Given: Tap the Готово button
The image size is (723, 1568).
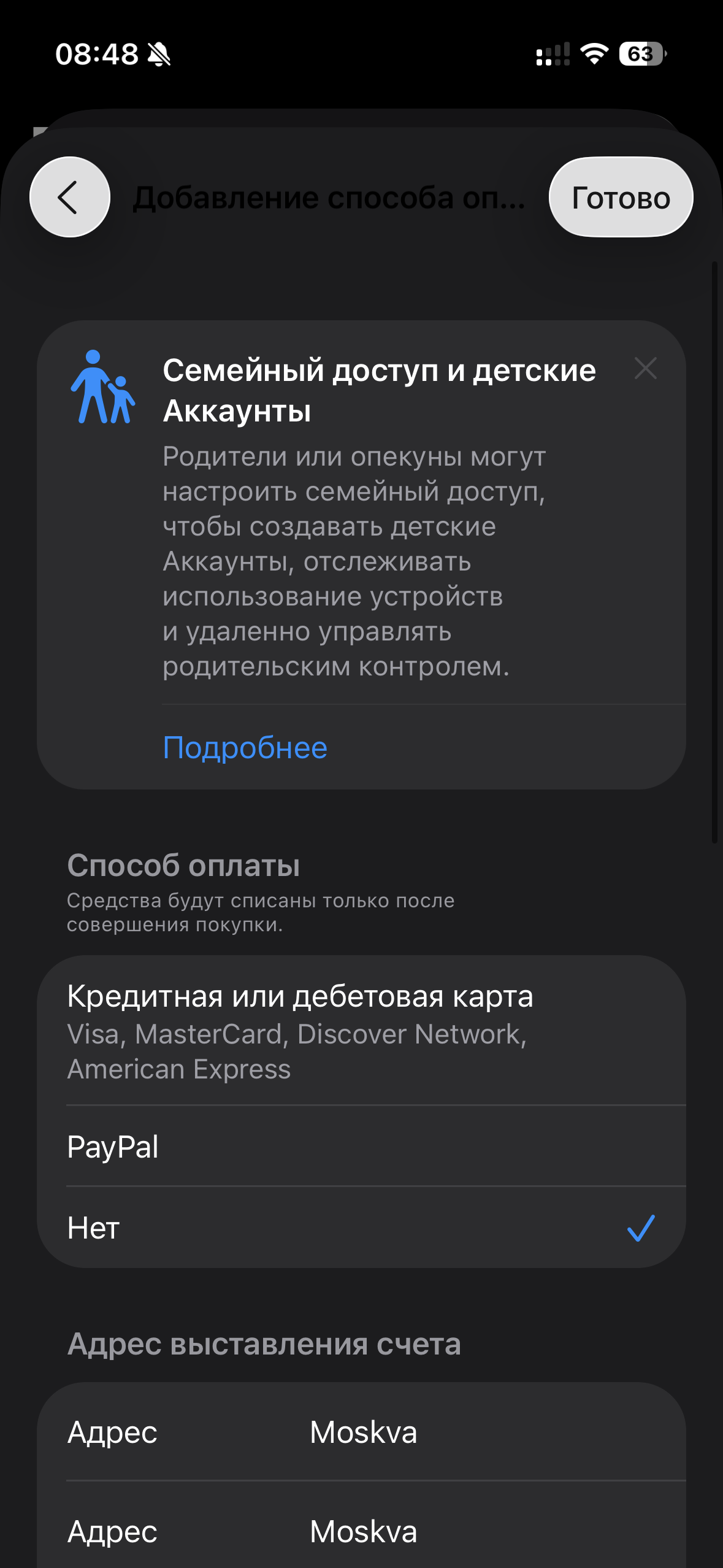Looking at the screenshot, I should tap(621, 198).
